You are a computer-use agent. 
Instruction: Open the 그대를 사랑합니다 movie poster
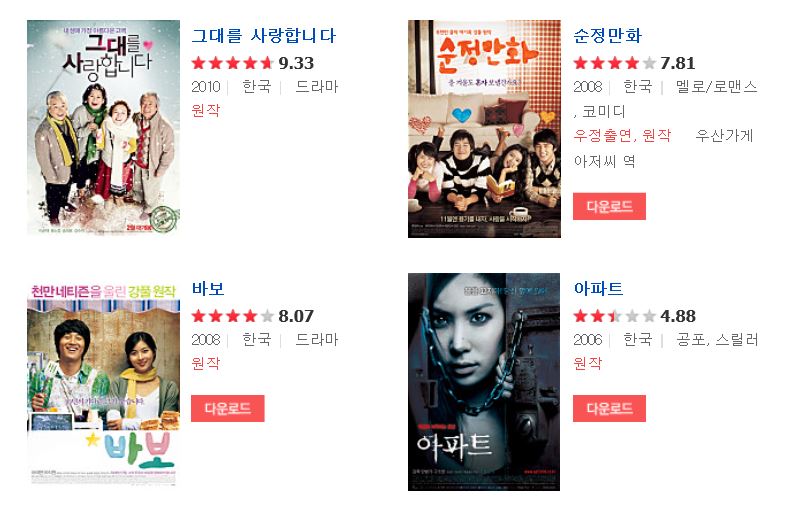pyautogui.click(x=103, y=128)
